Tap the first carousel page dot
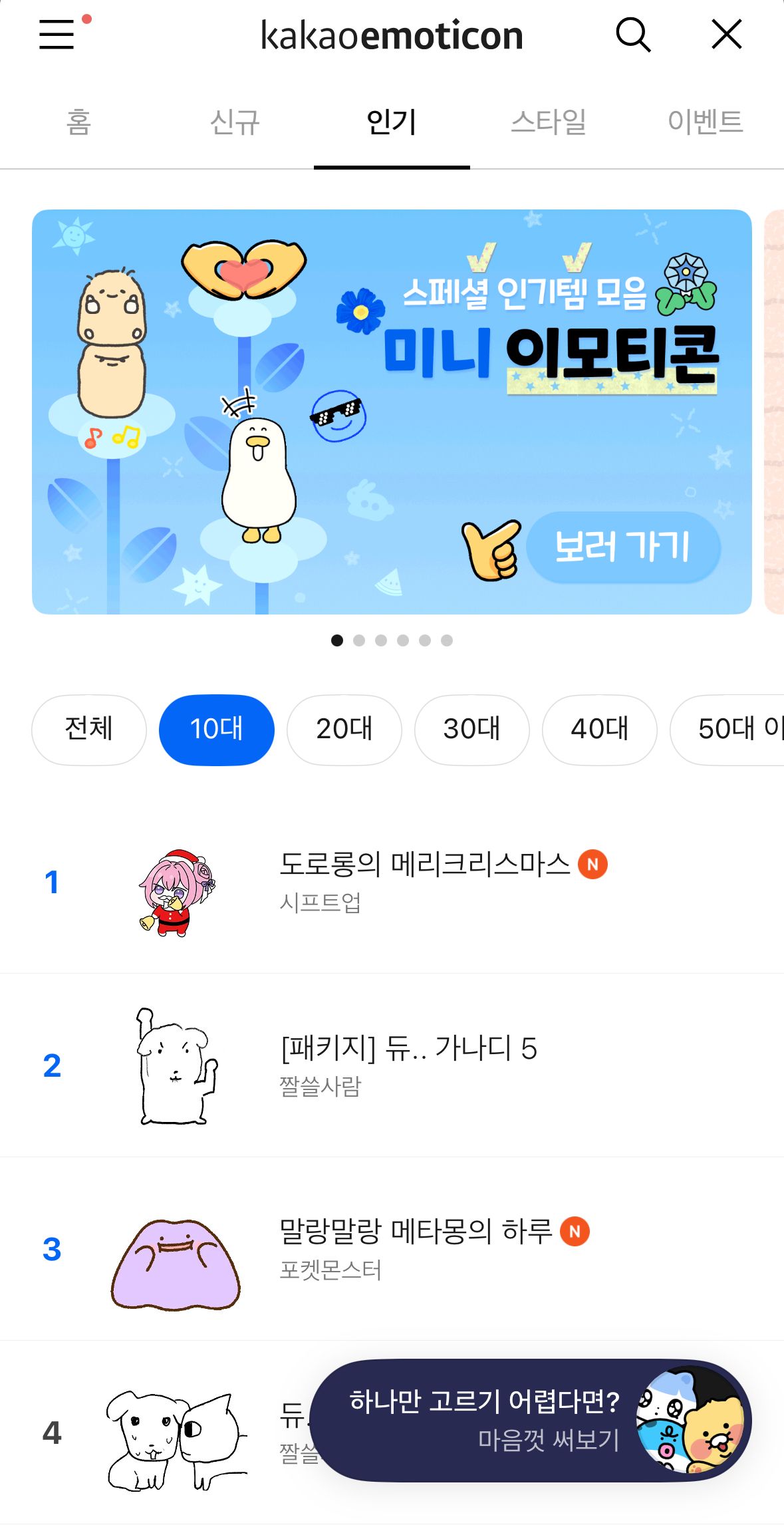 point(338,640)
